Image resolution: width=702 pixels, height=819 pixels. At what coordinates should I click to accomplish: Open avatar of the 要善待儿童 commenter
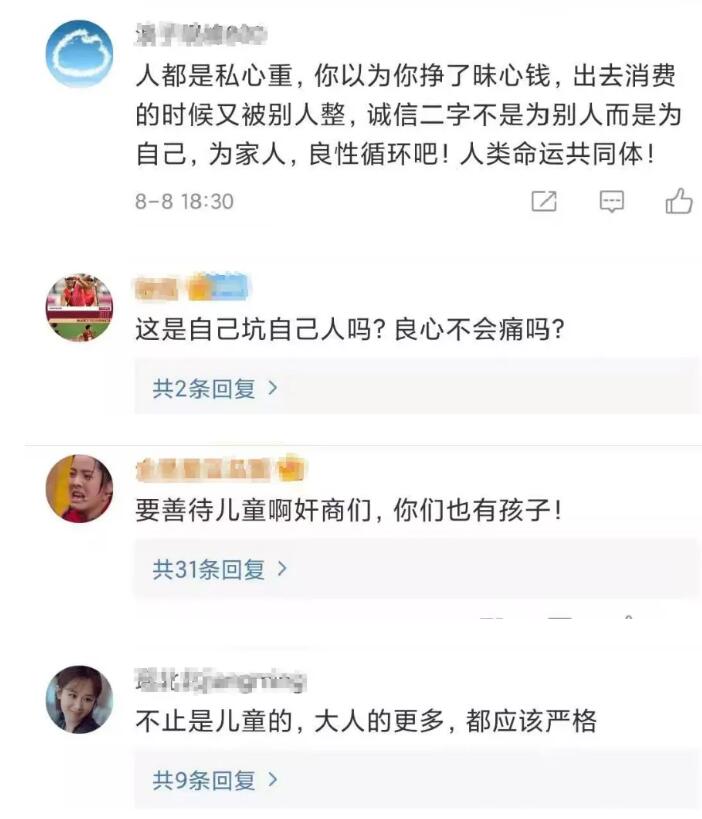(79, 488)
